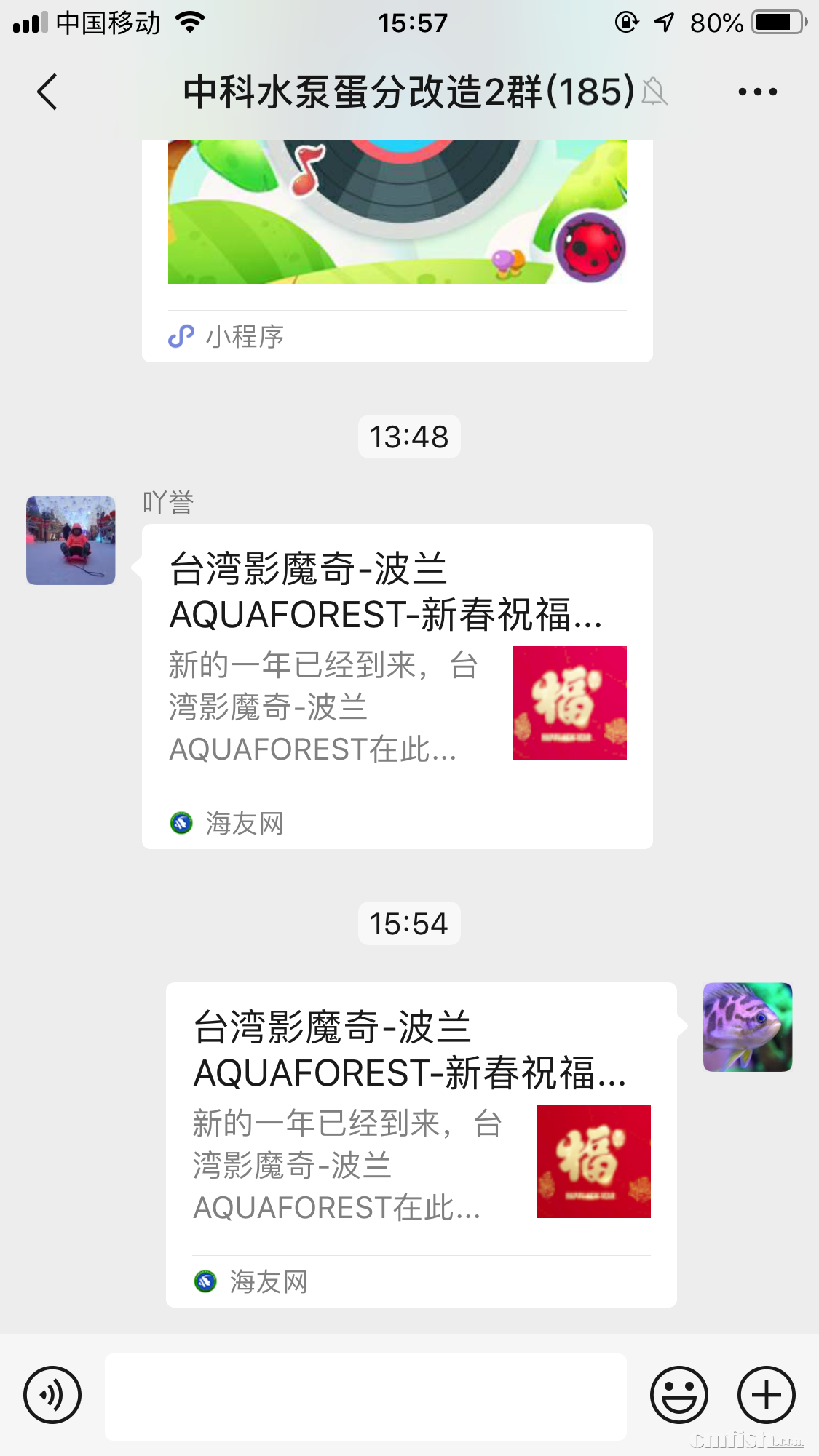Tap the more options (...) icon

click(756, 91)
